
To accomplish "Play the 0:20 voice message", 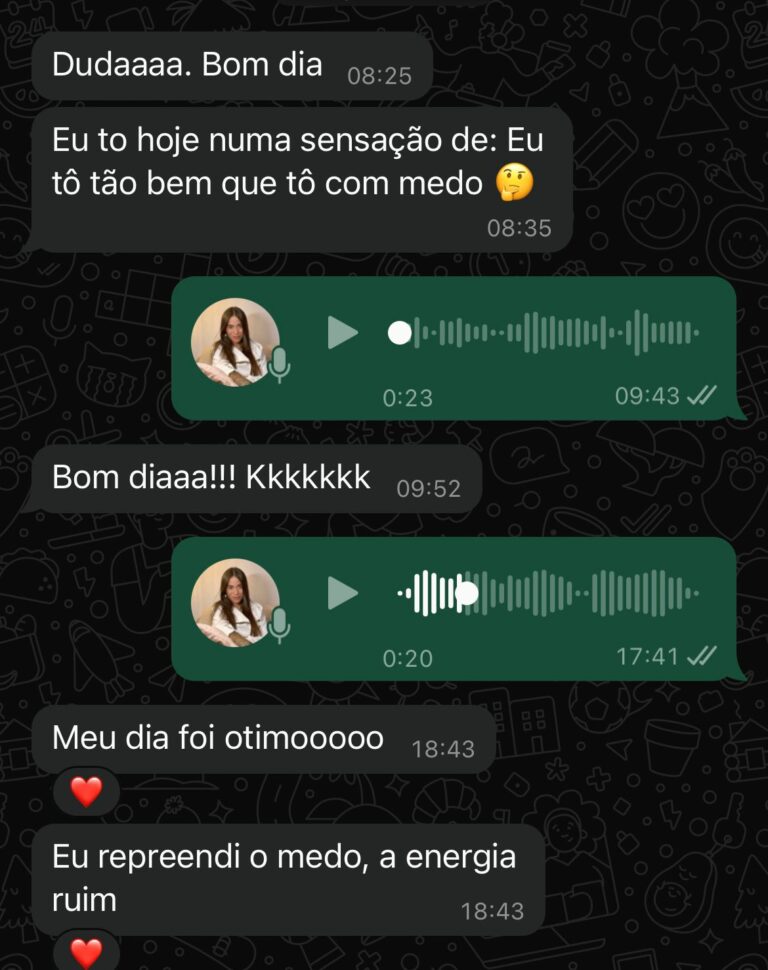I will click(342, 594).
